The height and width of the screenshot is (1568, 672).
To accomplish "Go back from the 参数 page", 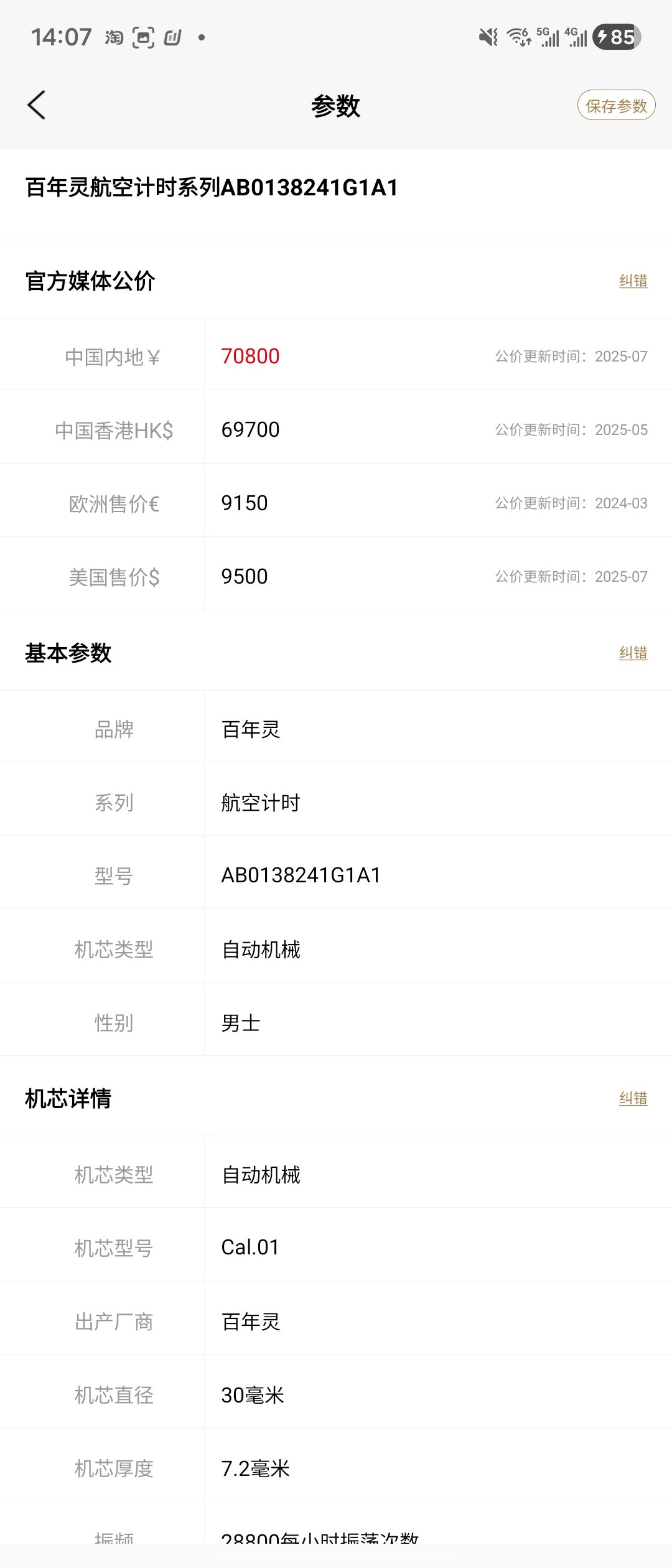I will [x=37, y=105].
